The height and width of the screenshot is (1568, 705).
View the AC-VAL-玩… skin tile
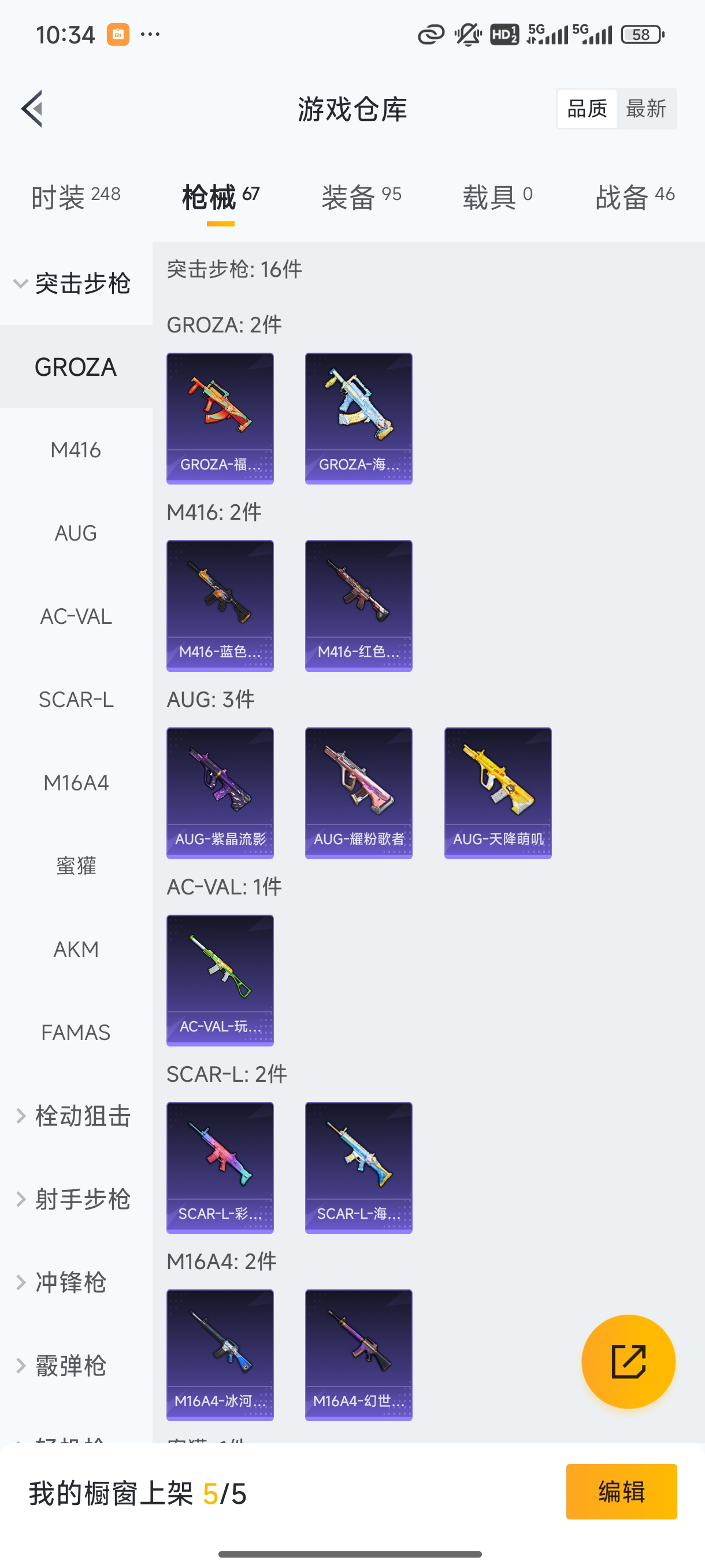click(220, 980)
